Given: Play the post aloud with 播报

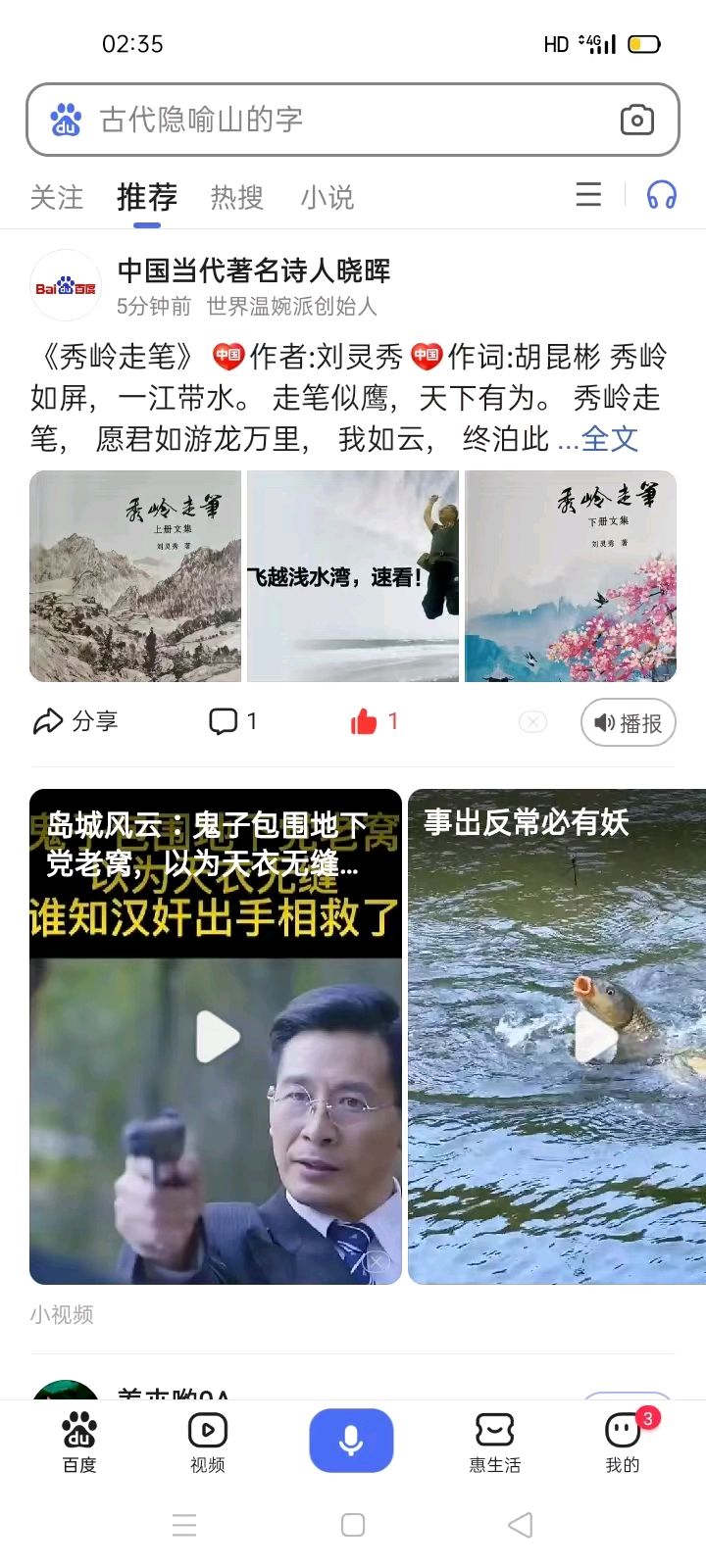Looking at the screenshot, I should pyautogui.click(x=629, y=723).
